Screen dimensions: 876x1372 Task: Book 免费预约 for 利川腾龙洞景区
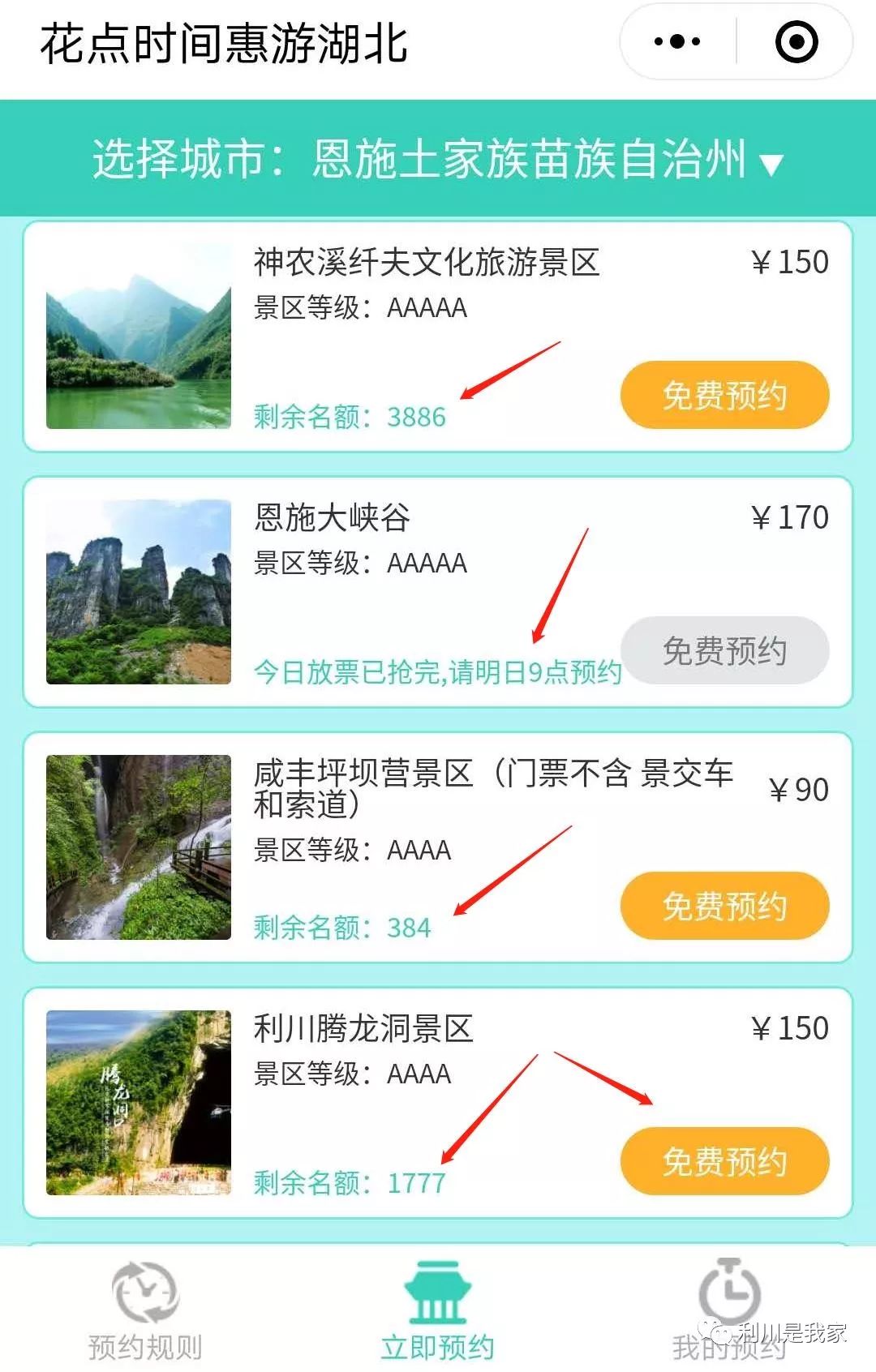point(724,1161)
